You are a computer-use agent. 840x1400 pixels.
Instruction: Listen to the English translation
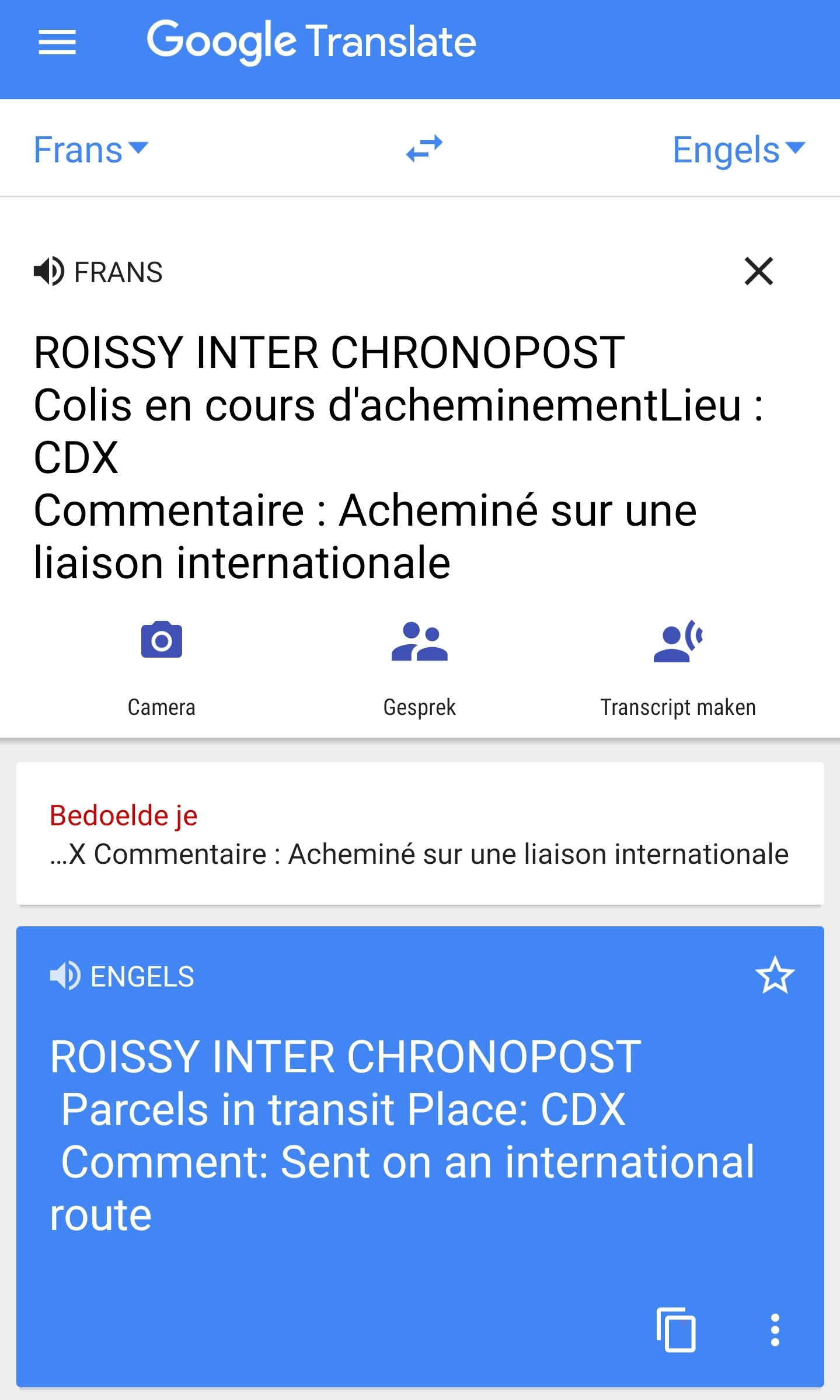tap(65, 975)
